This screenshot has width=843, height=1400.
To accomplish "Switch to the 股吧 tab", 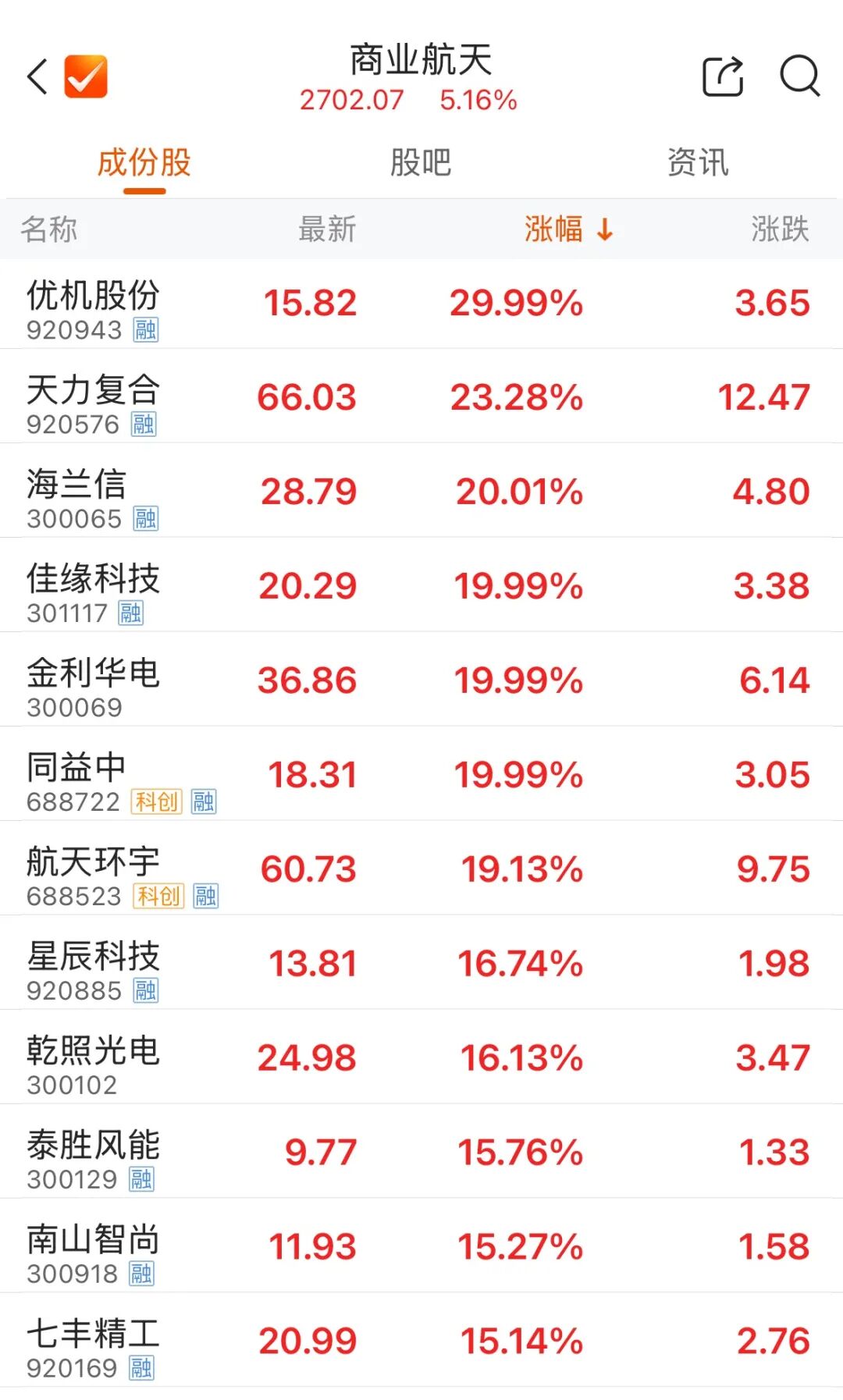I will click(x=421, y=162).
